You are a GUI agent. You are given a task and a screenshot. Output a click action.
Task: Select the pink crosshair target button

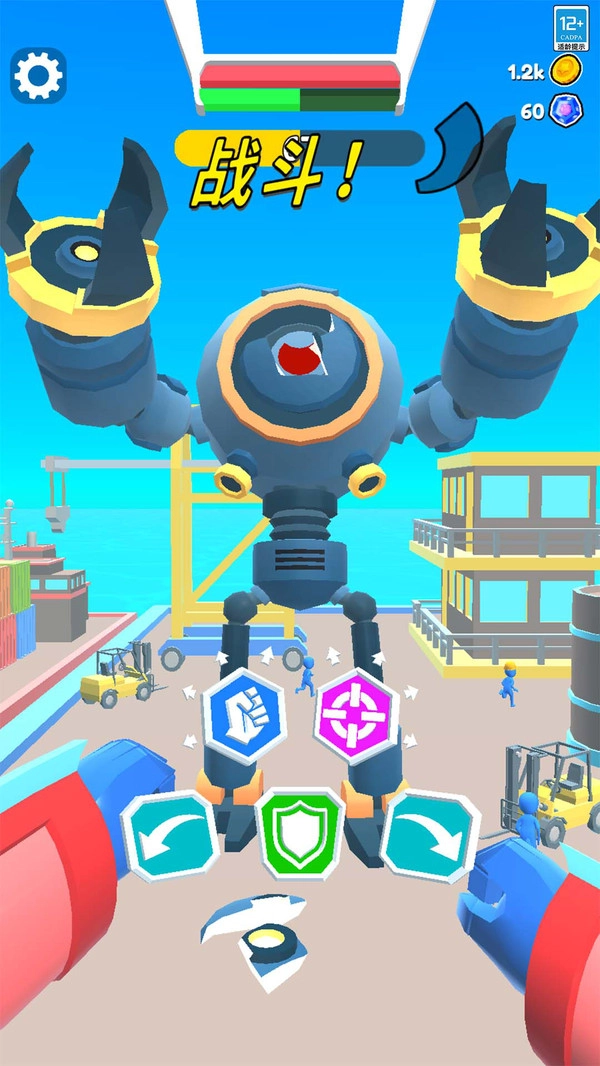[x=356, y=716]
